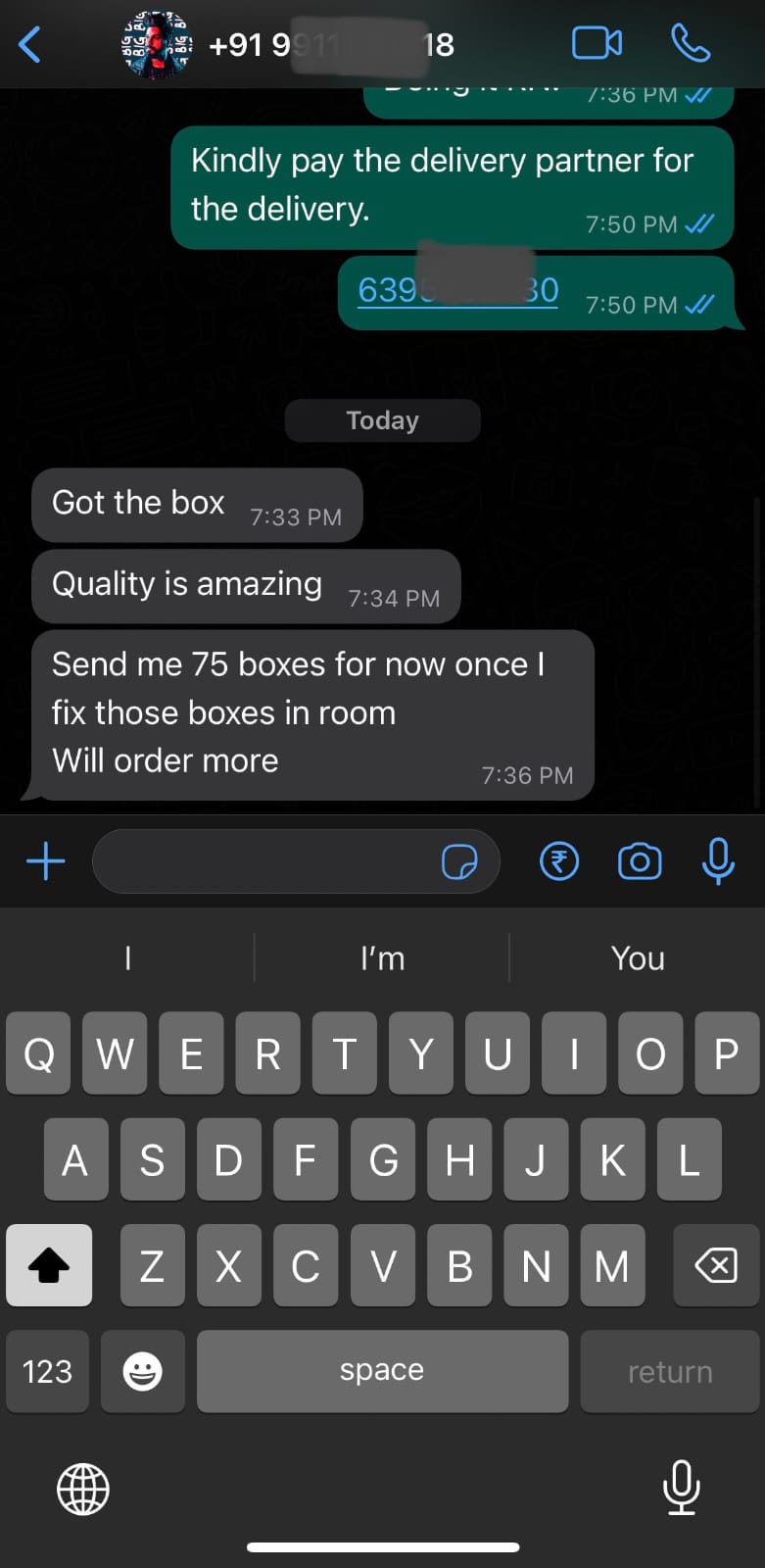Viewport: 765px width, 1568px height.
Task: Tap the backspace key
Action: point(716,1265)
